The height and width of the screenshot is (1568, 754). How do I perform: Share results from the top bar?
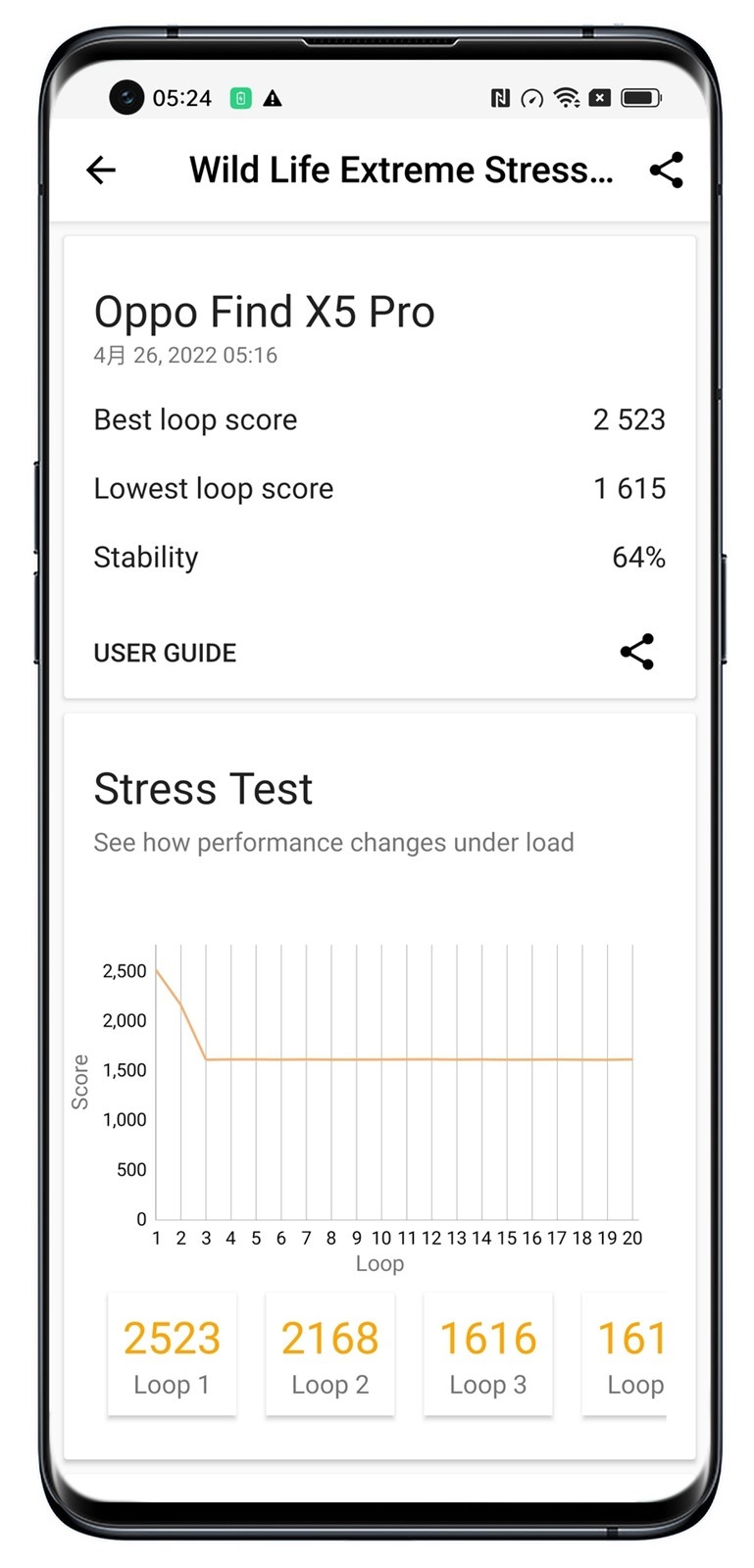[666, 171]
